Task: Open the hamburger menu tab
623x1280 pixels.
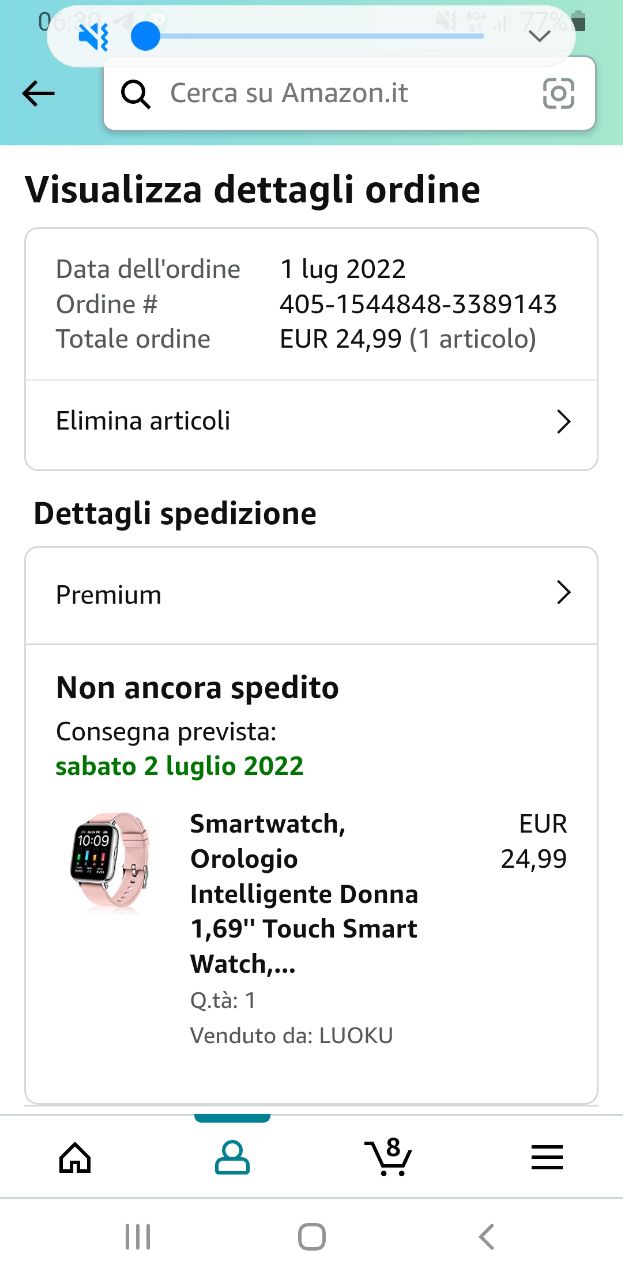Action: coord(547,1158)
